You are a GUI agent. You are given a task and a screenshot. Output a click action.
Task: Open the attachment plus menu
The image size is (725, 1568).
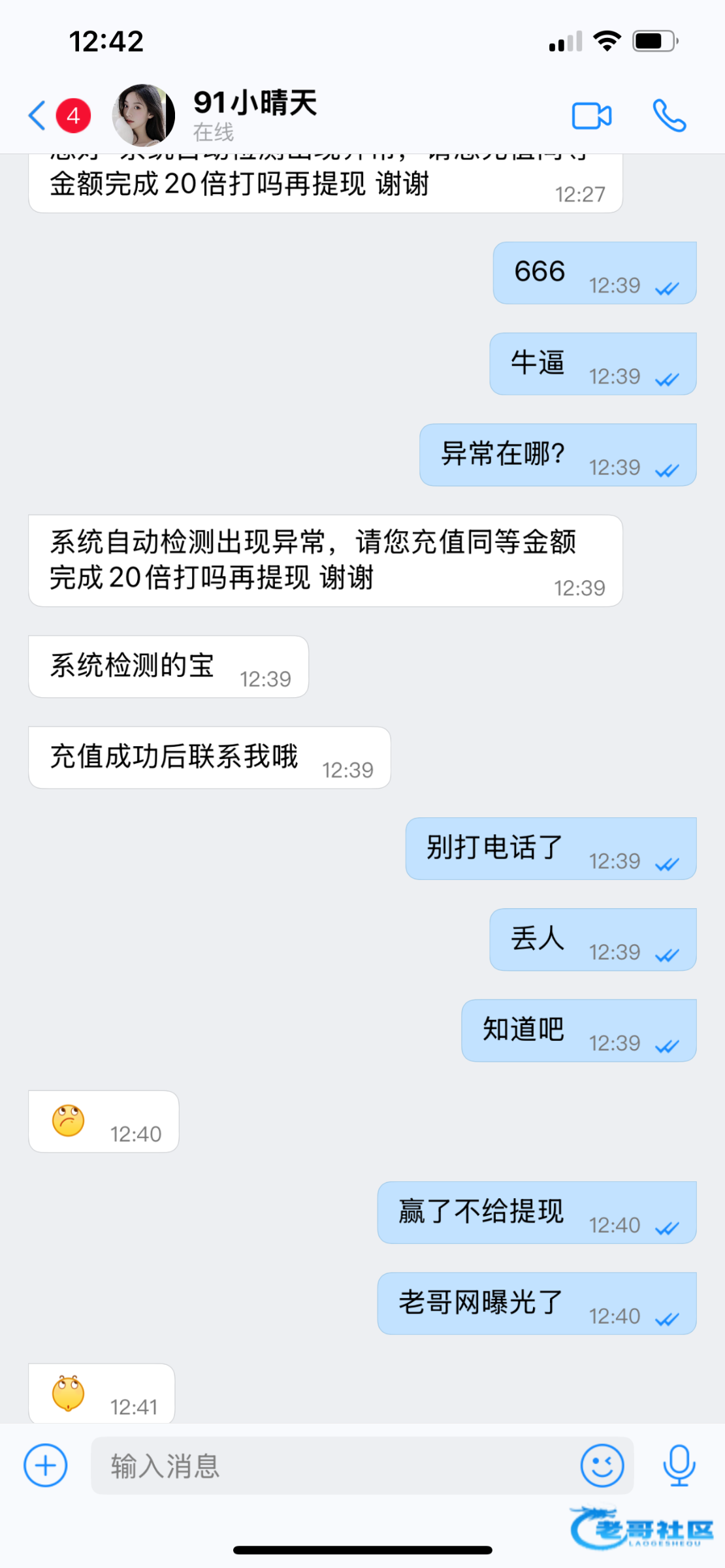tap(46, 1465)
